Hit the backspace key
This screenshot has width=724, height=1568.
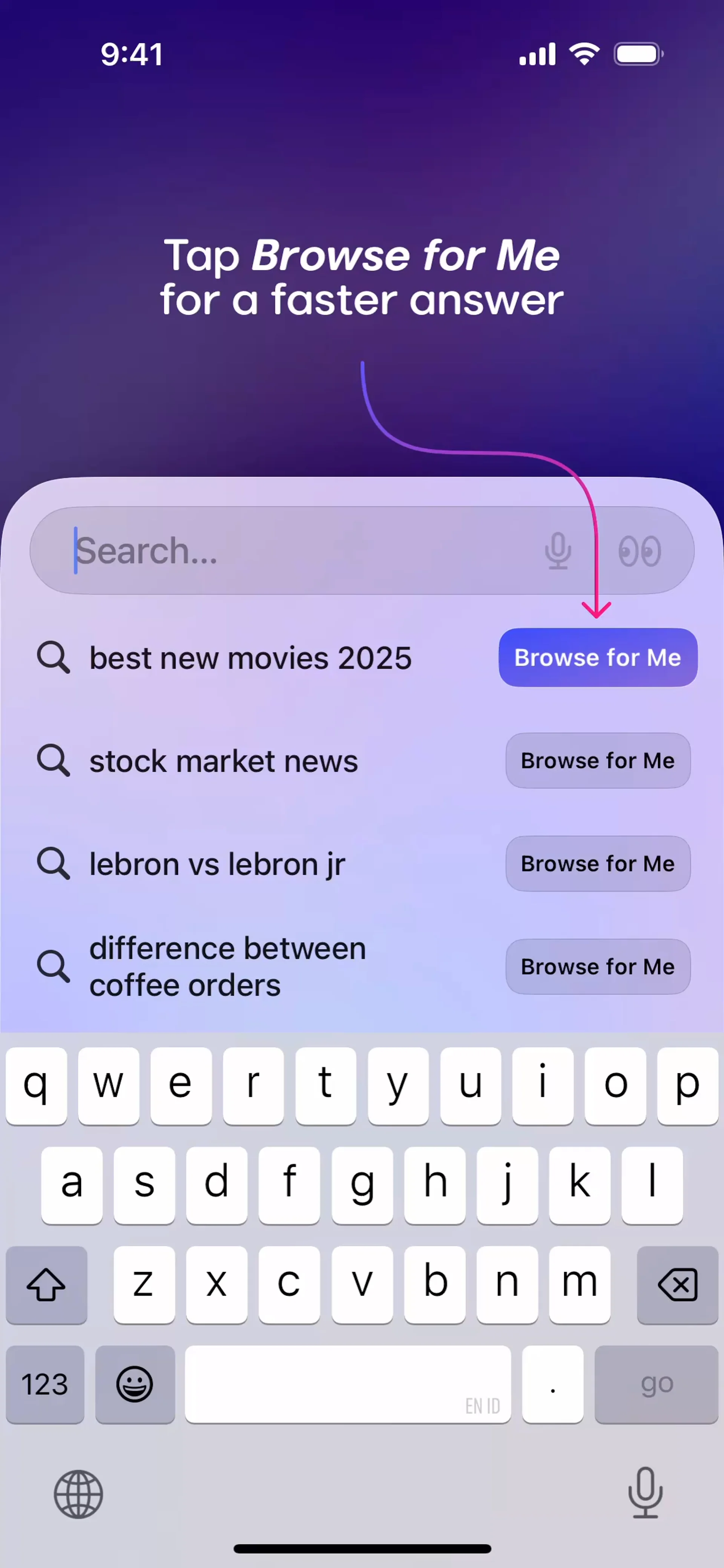tap(677, 1285)
